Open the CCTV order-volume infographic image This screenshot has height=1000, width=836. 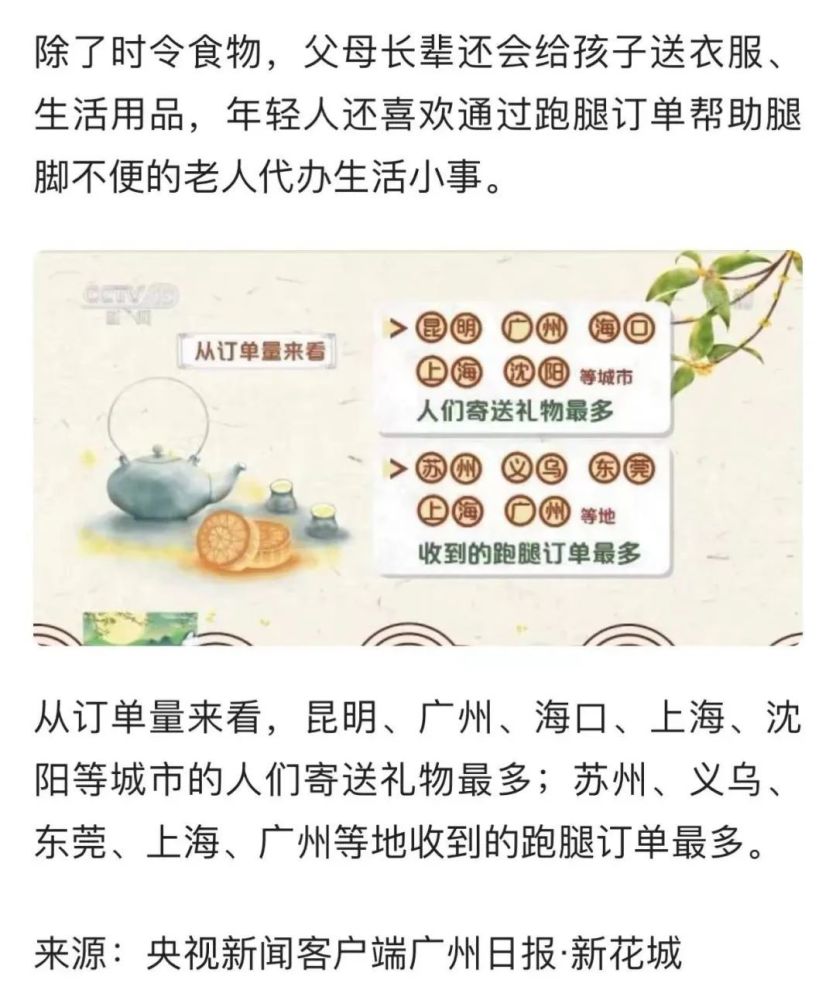tap(417, 447)
